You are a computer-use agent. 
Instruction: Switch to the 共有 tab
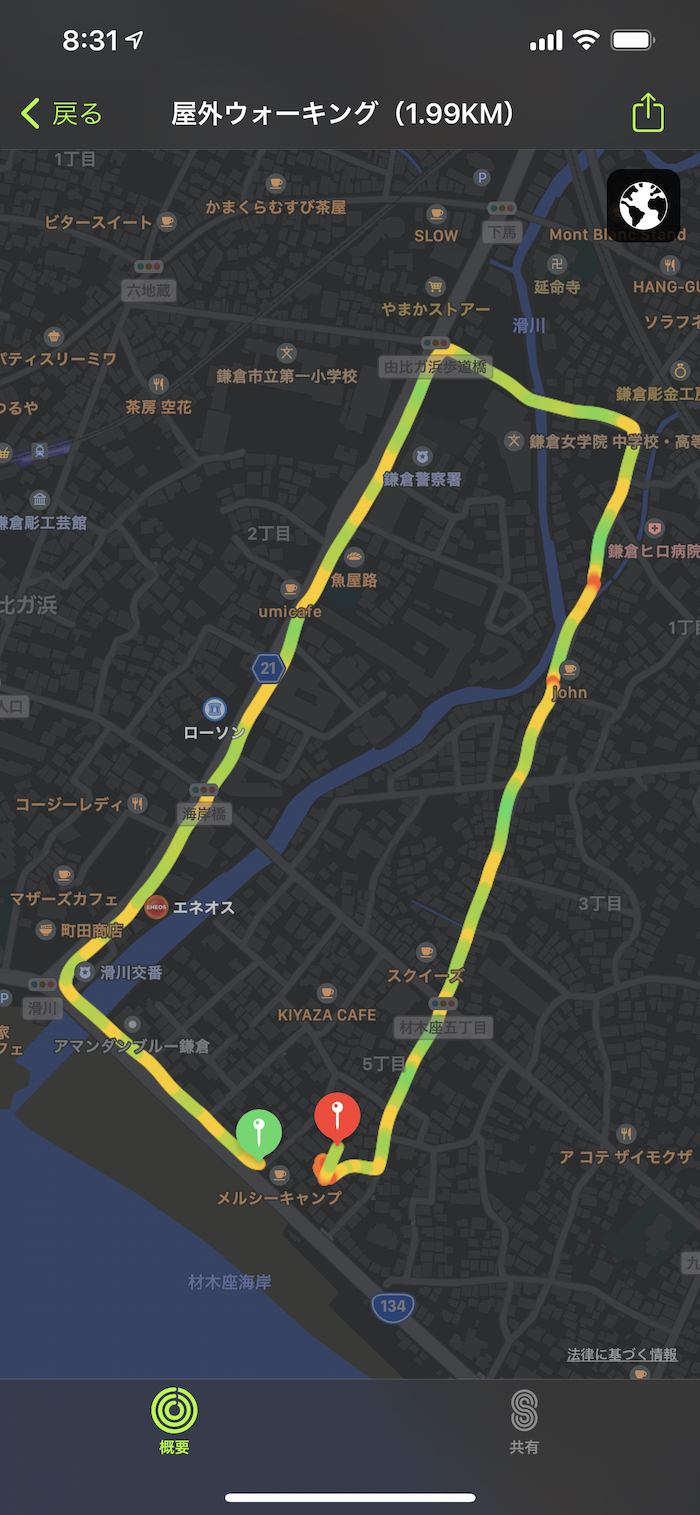[524, 1421]
